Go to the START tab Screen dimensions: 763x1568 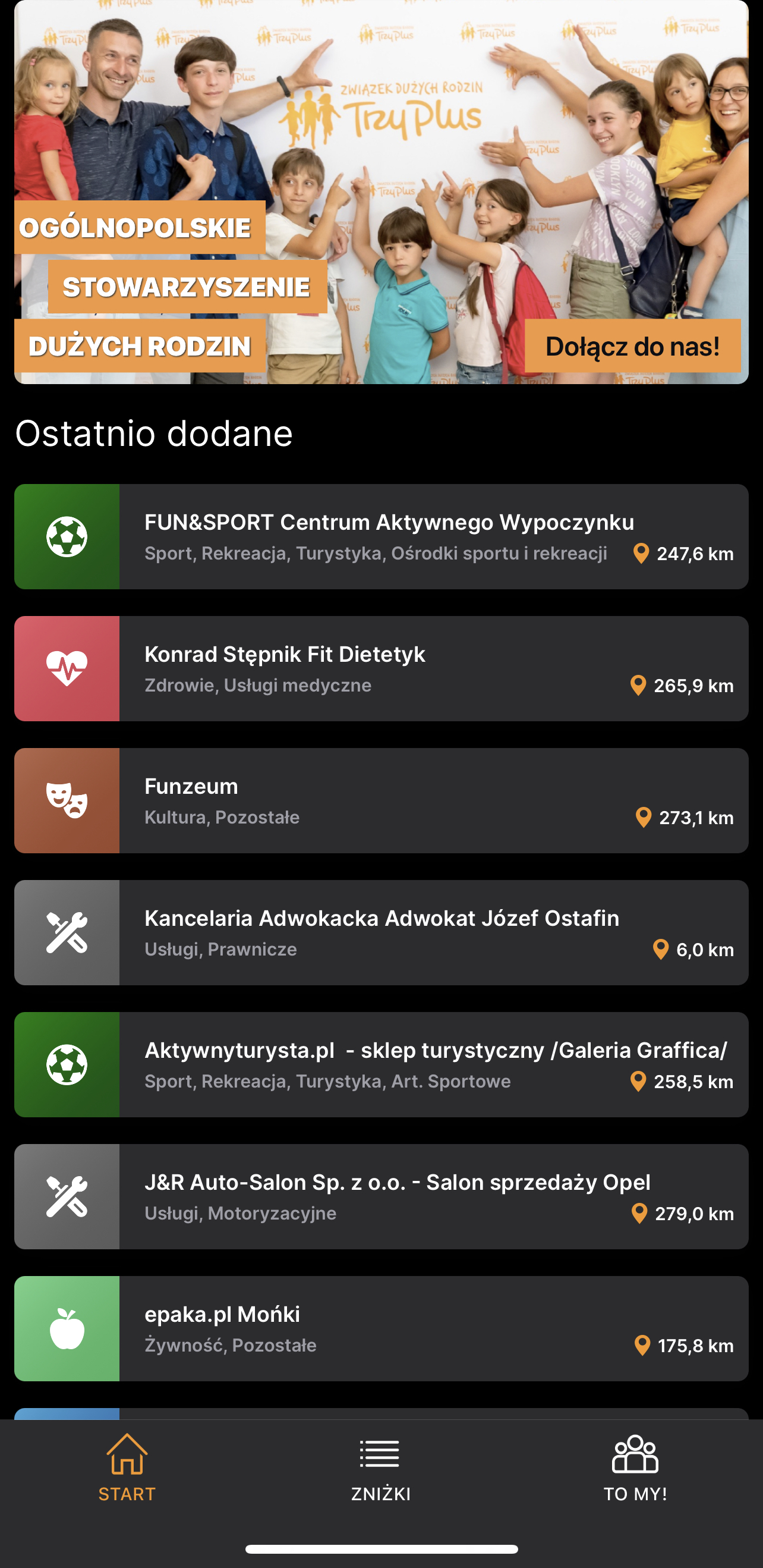(x=127, y=1468)
